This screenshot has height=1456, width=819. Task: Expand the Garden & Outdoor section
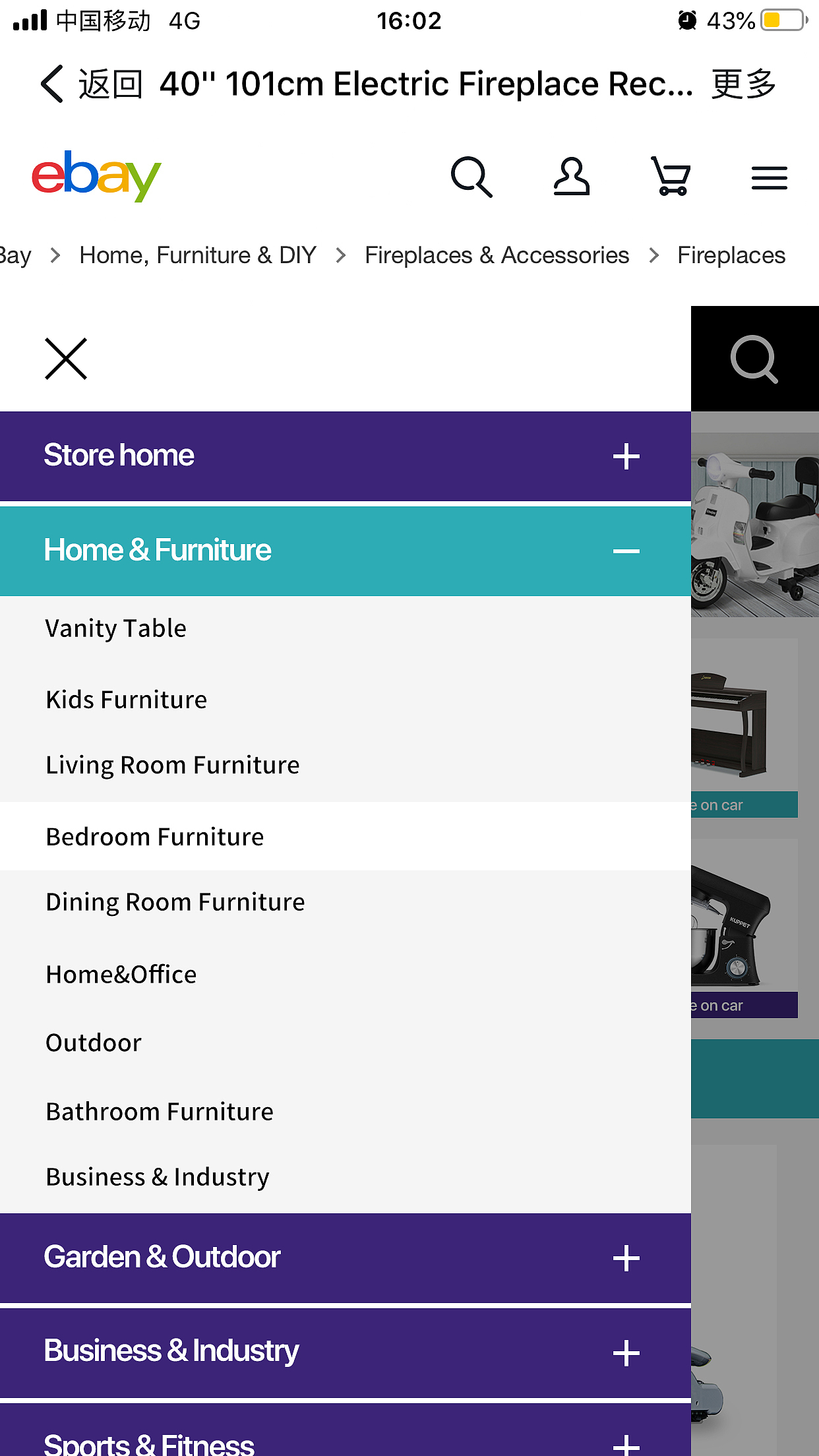tap(346, 1258)
